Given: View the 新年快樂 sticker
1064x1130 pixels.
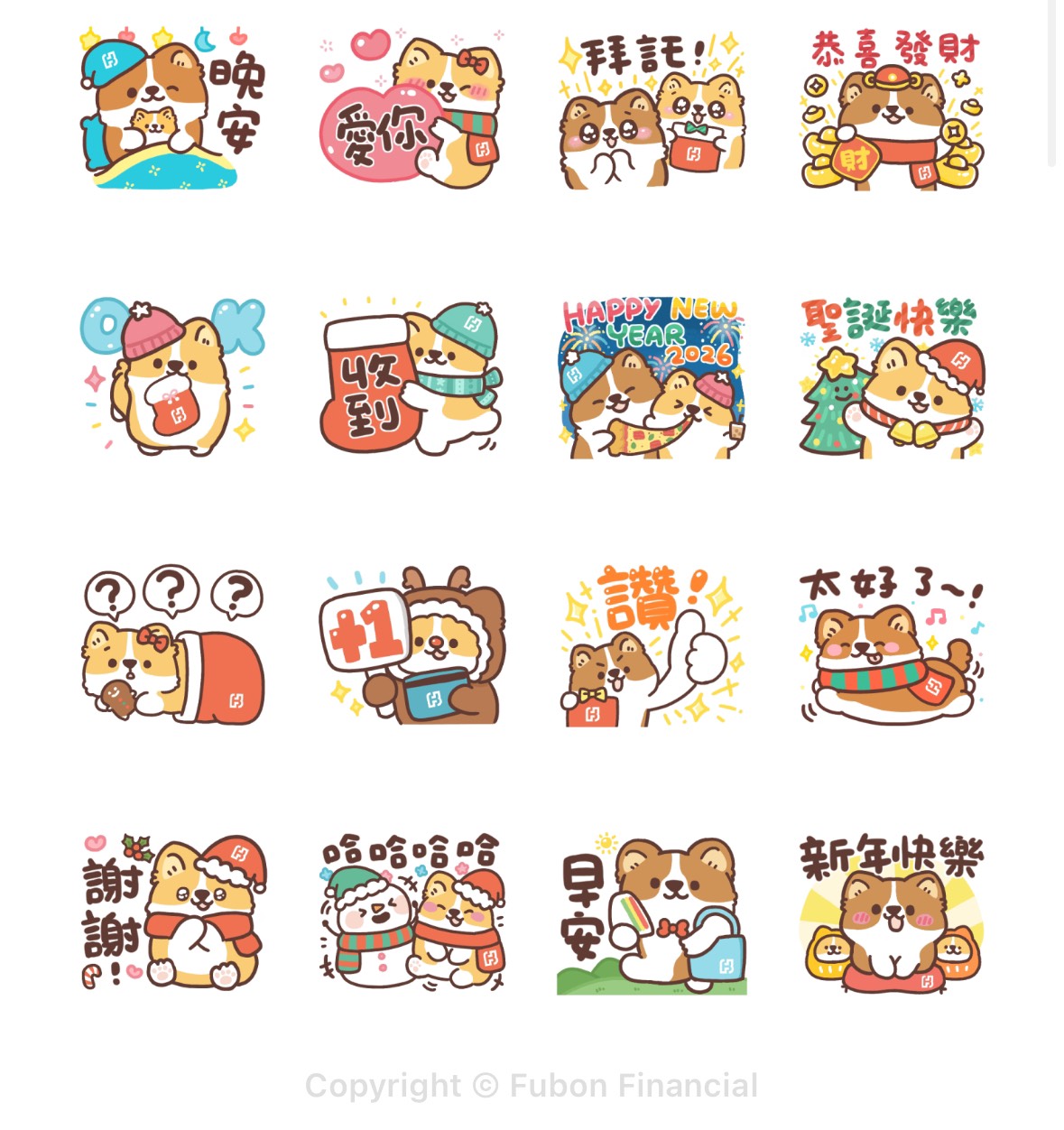Looking at the screenshot, I should (x=892, y=912).
